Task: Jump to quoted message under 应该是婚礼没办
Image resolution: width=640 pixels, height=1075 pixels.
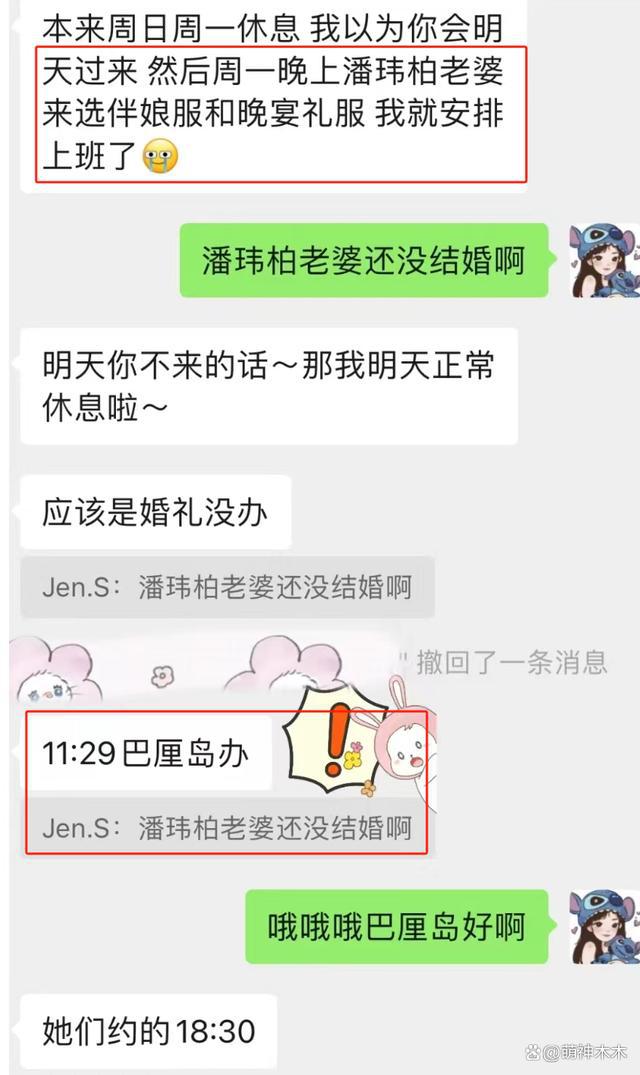Action: (x=227, y=586)
